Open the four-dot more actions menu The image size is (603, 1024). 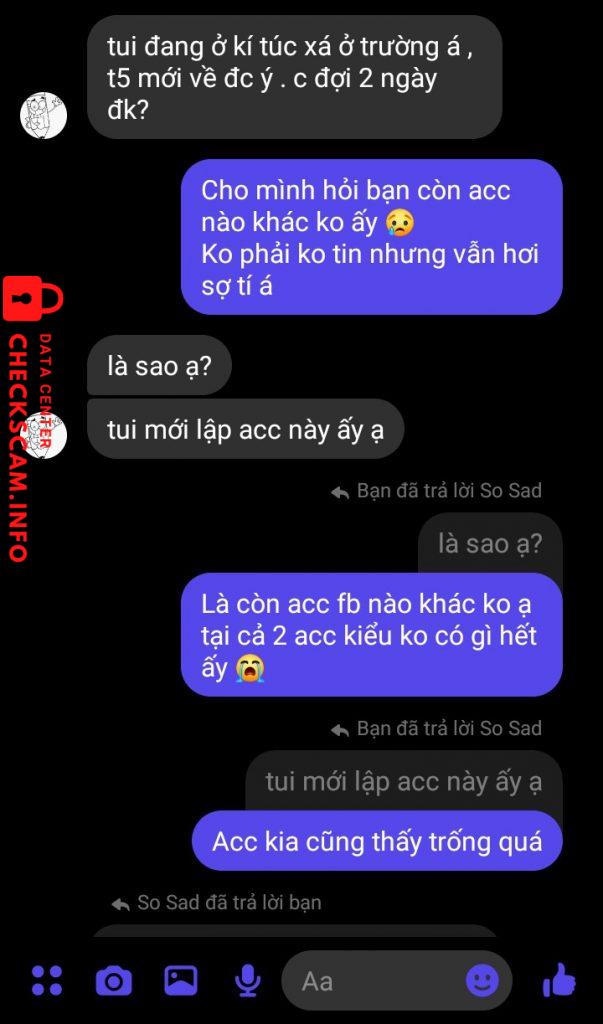[46, 980]
